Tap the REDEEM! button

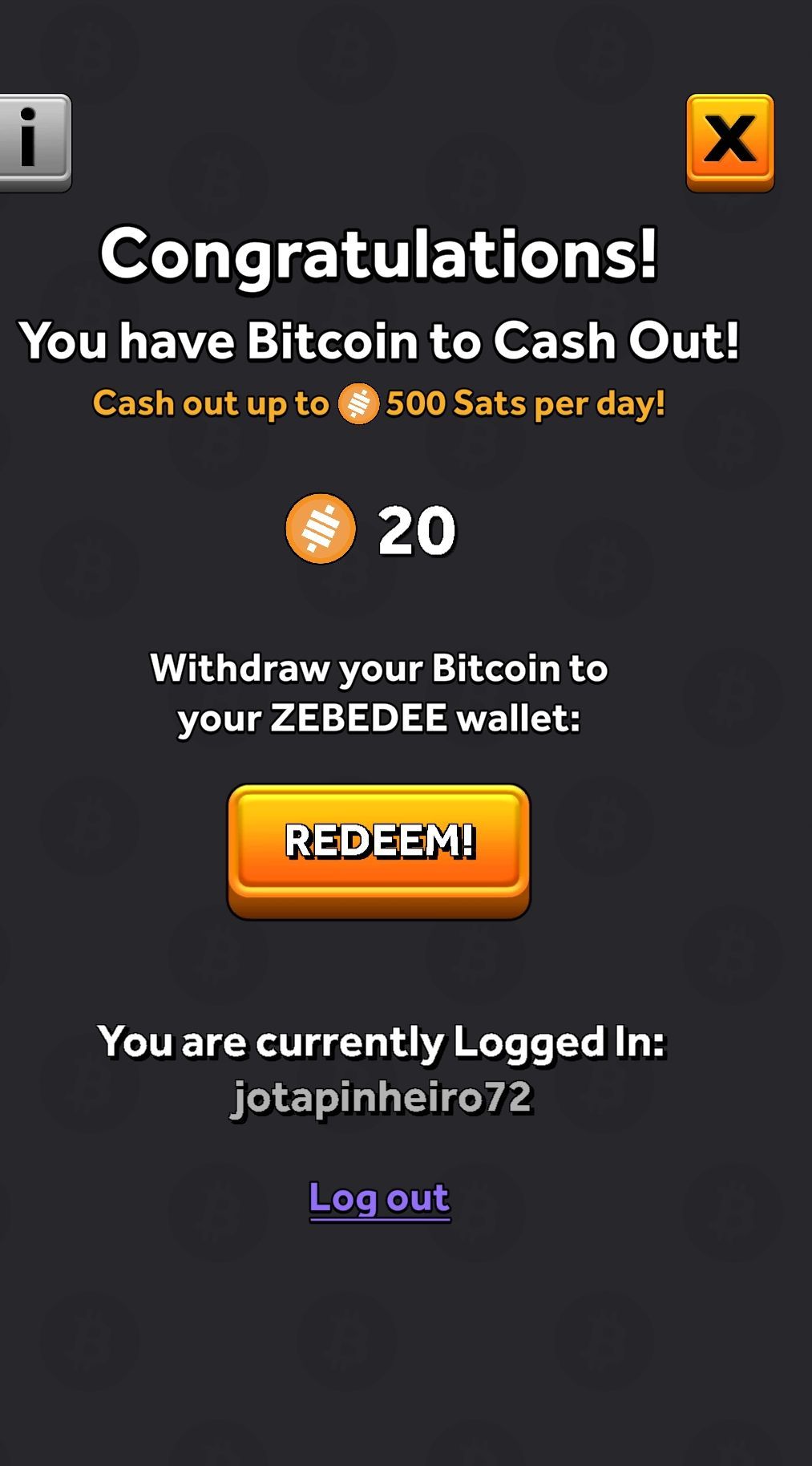(x=378, y=848)
